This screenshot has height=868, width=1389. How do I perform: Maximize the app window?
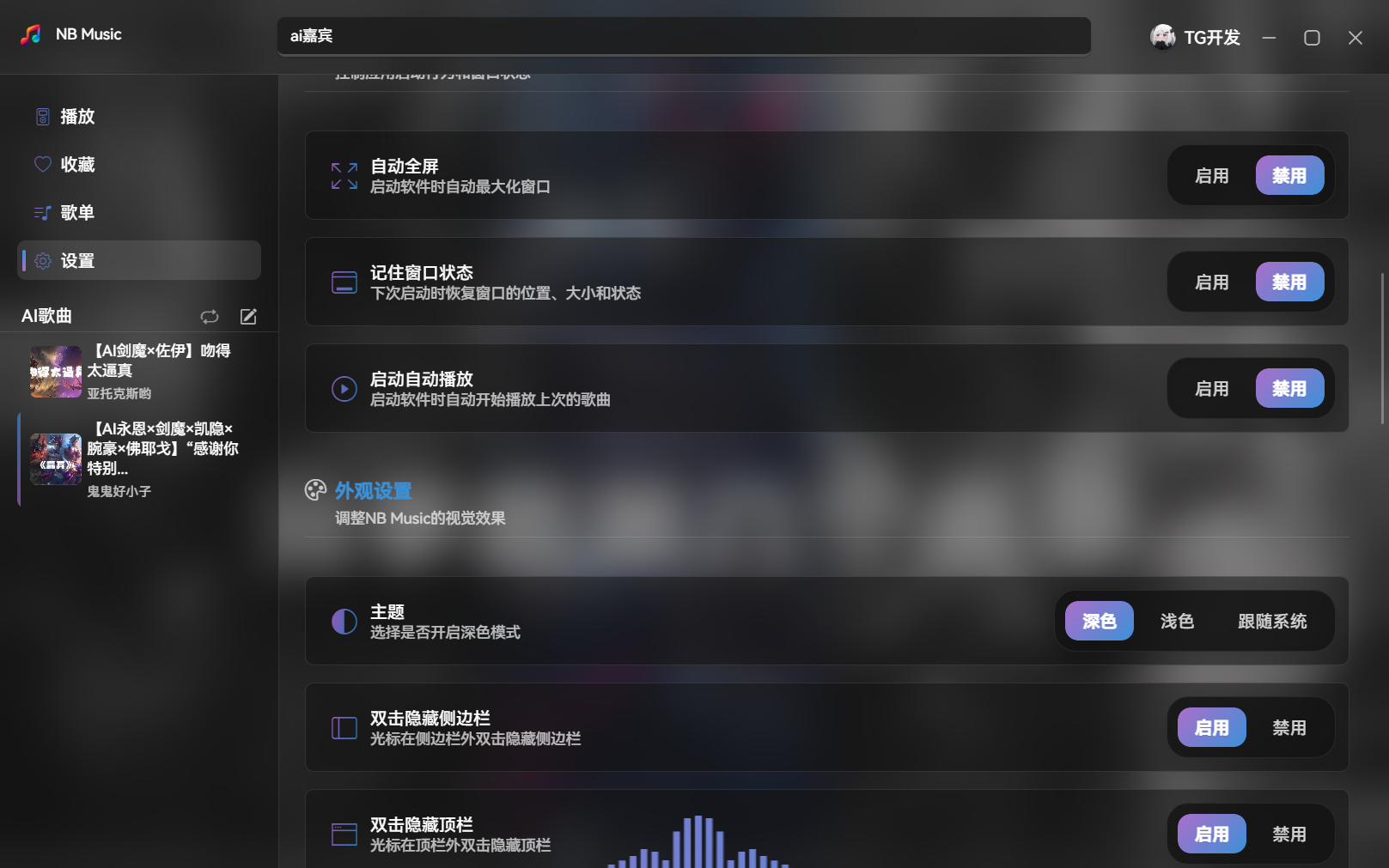(x=1312, y=38)
